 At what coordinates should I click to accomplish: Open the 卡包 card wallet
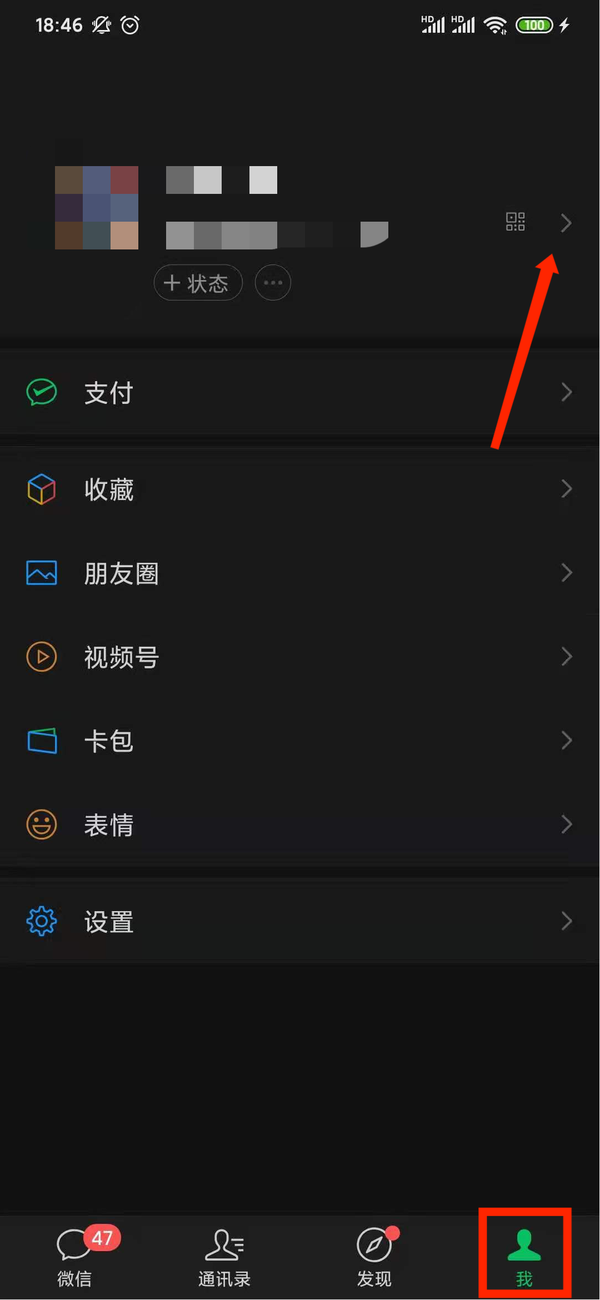[x=300, y=741]
